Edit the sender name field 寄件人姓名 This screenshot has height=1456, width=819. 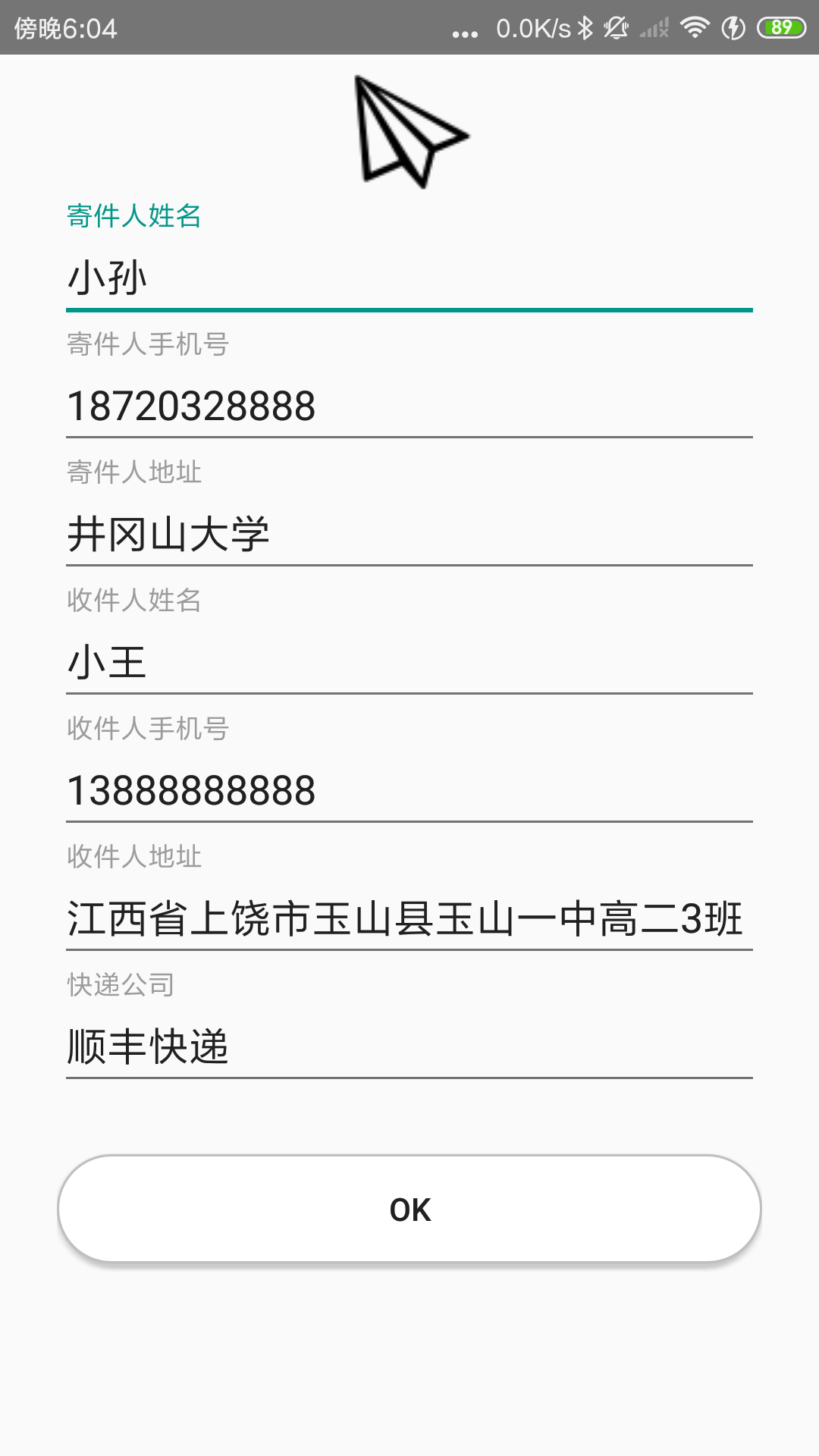(409, 278)
